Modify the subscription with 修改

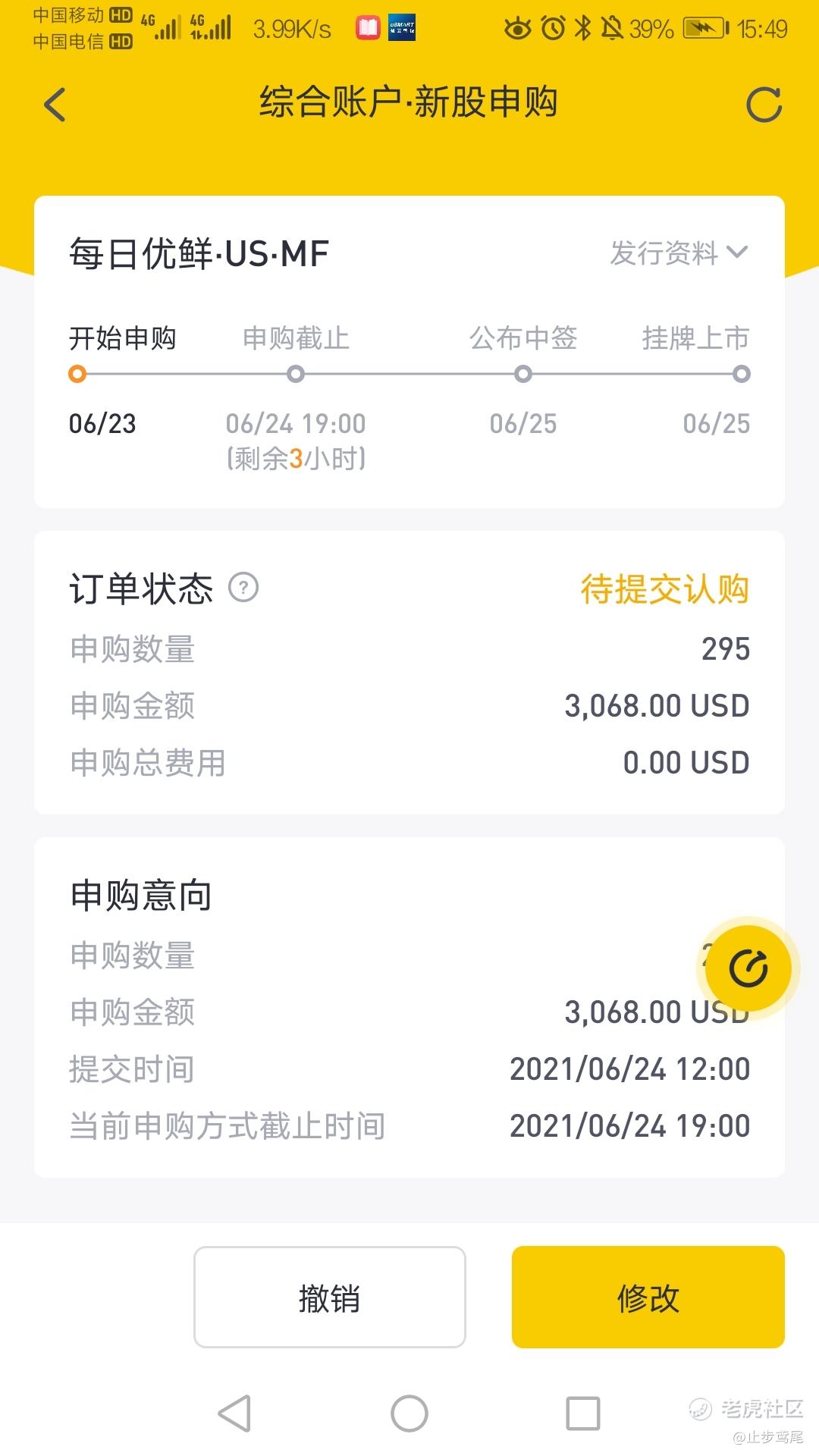tap(648, 1298)
